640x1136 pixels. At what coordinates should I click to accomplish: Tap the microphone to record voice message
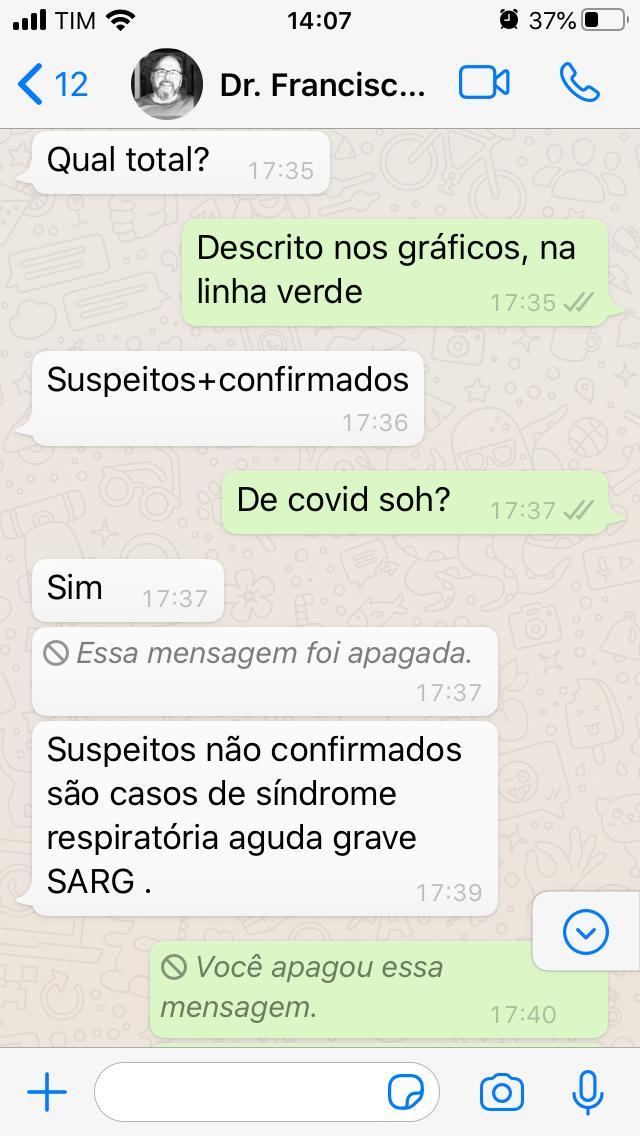click(x=587, y=1092)
